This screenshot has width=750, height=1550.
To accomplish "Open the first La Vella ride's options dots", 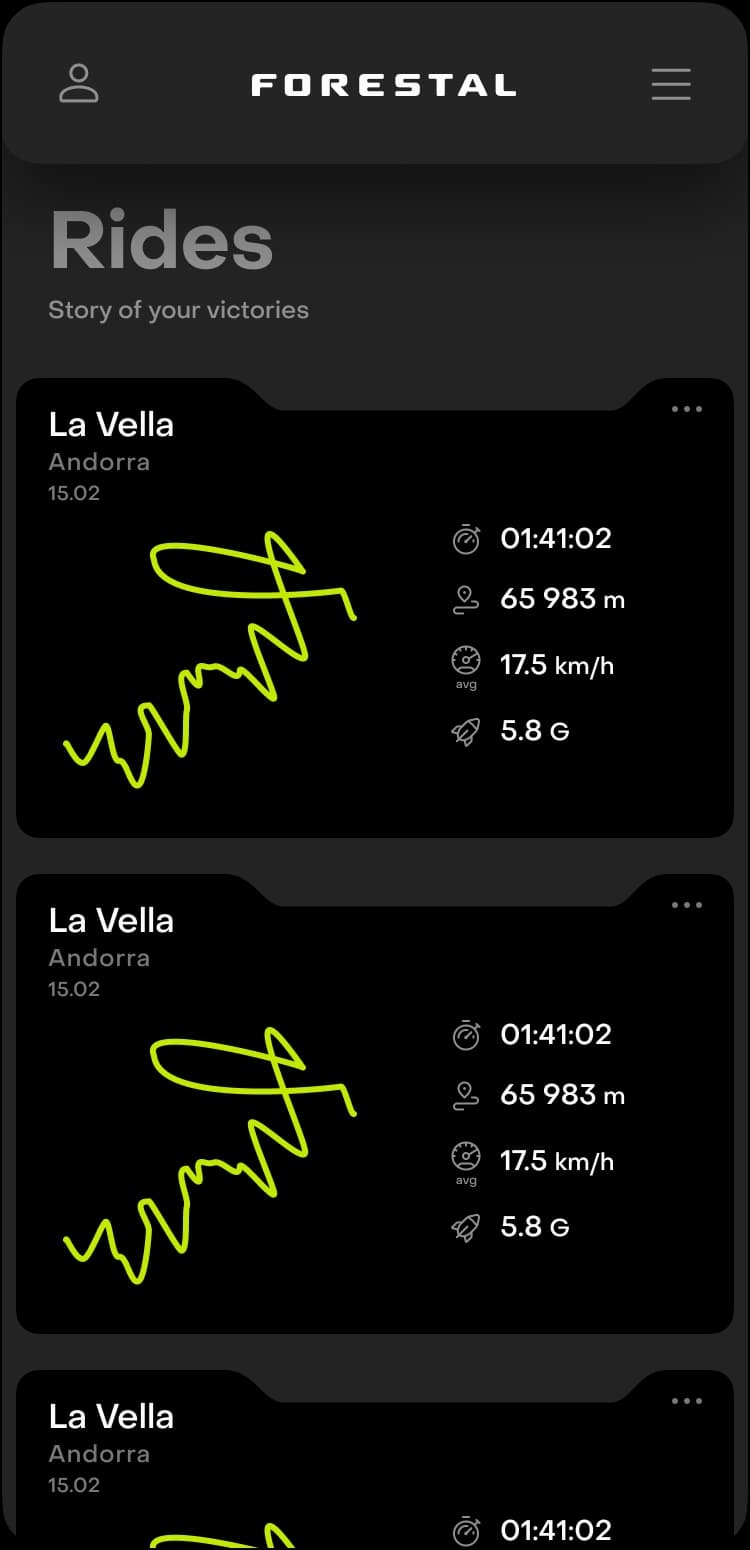I will click(687, 409).
